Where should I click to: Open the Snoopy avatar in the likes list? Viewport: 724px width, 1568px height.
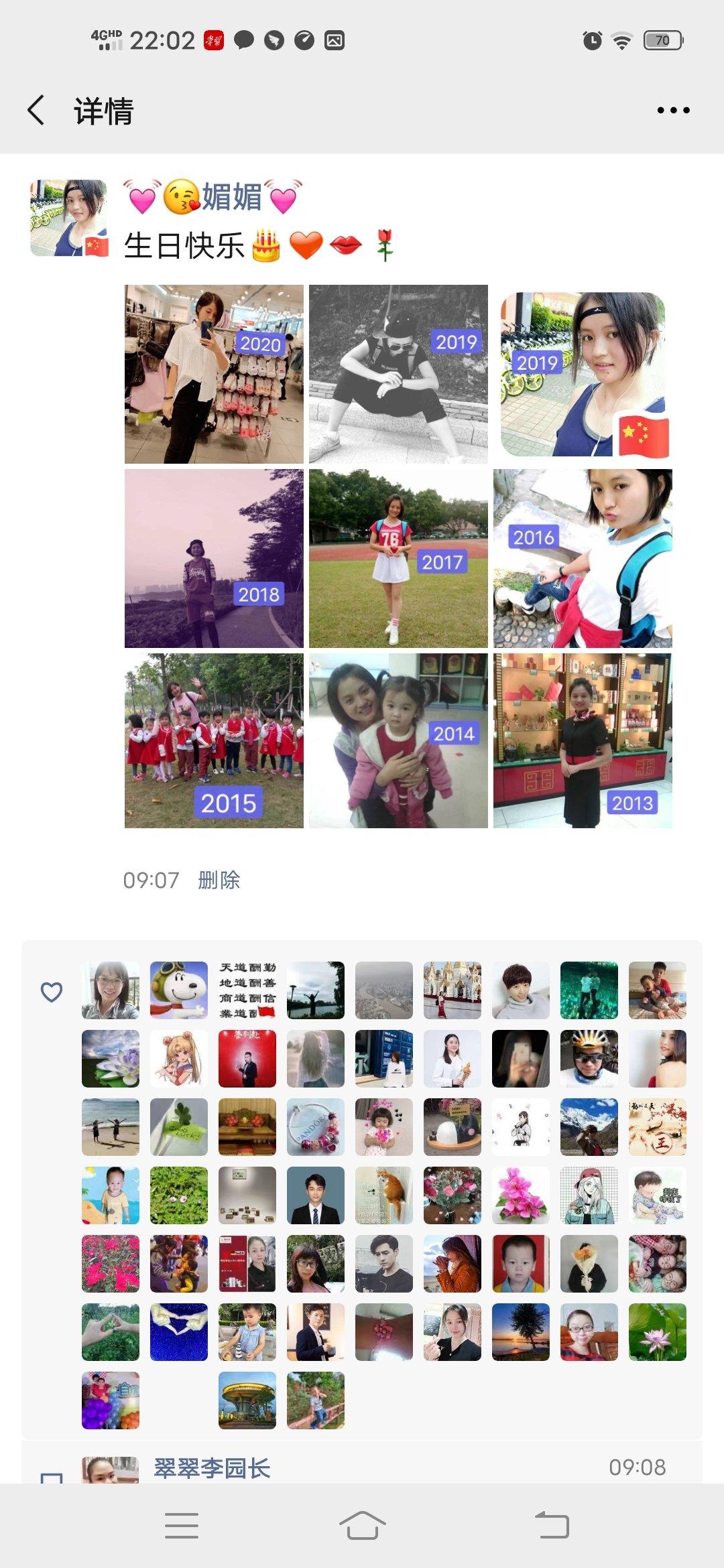click(x=179, y=990)
